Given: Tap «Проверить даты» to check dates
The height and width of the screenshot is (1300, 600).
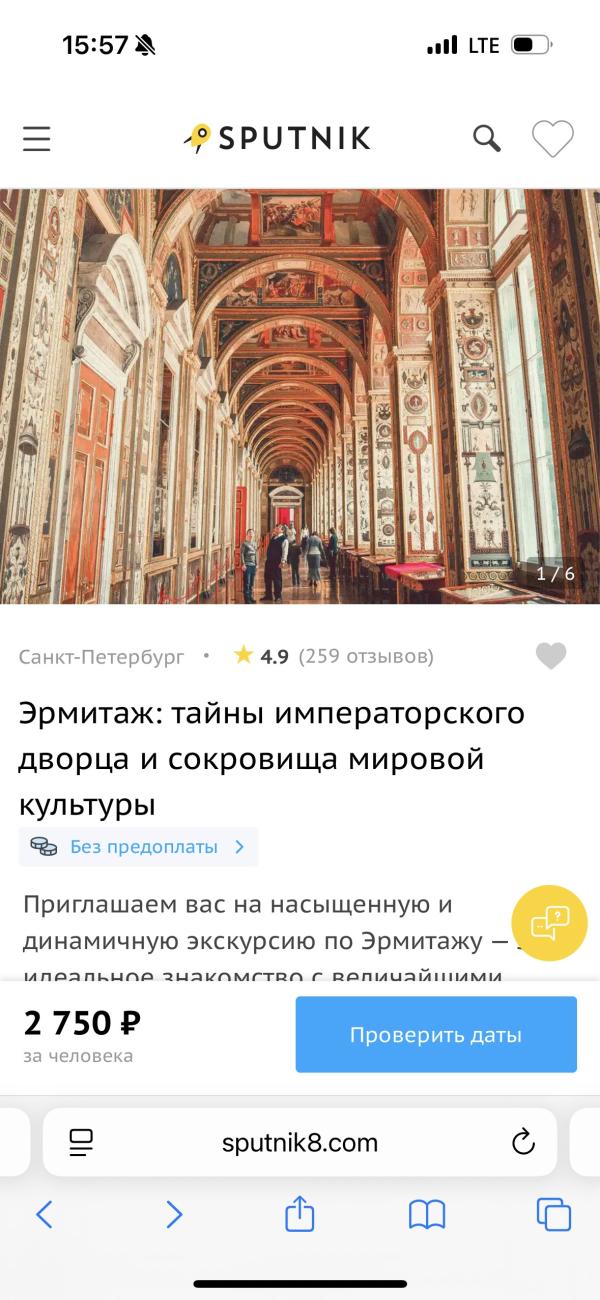Looking at the screenshot, I should [x=436, y=1035].
